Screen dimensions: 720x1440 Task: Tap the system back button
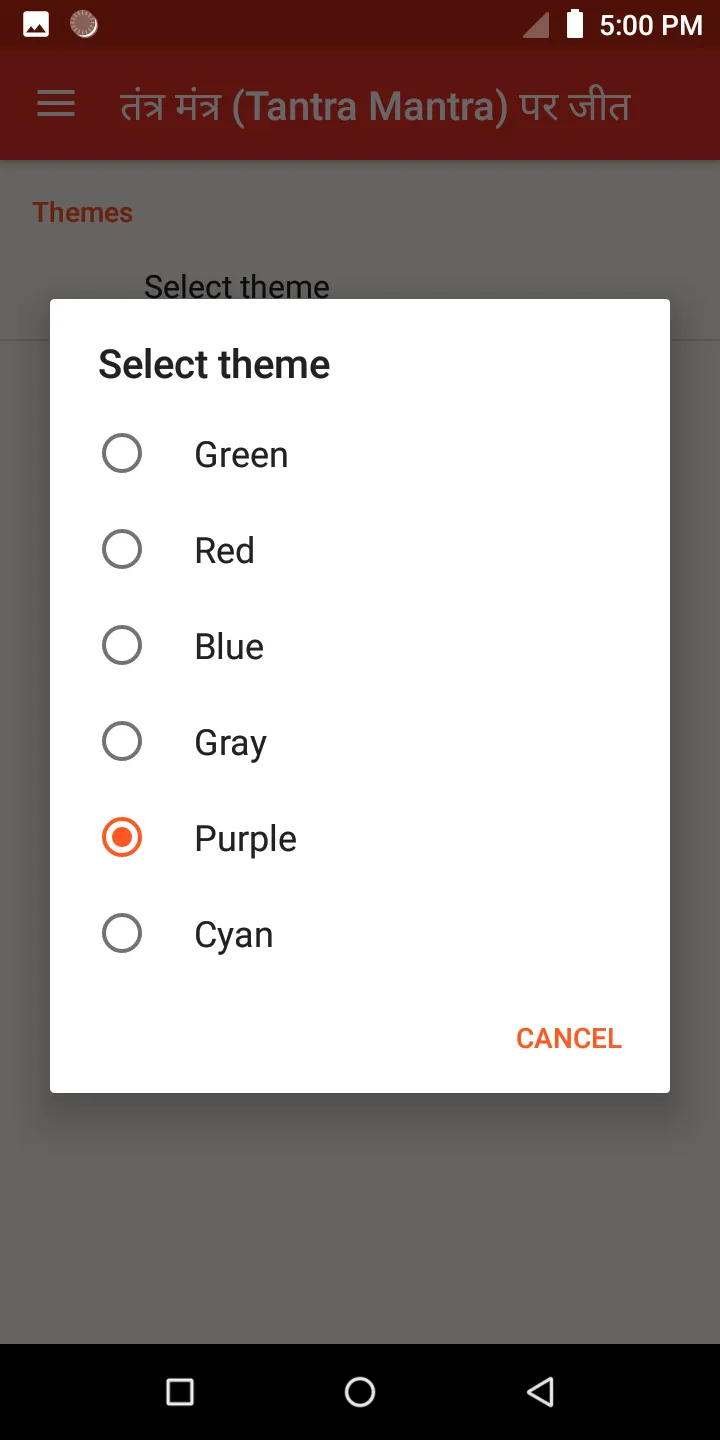pos(540,1392)
